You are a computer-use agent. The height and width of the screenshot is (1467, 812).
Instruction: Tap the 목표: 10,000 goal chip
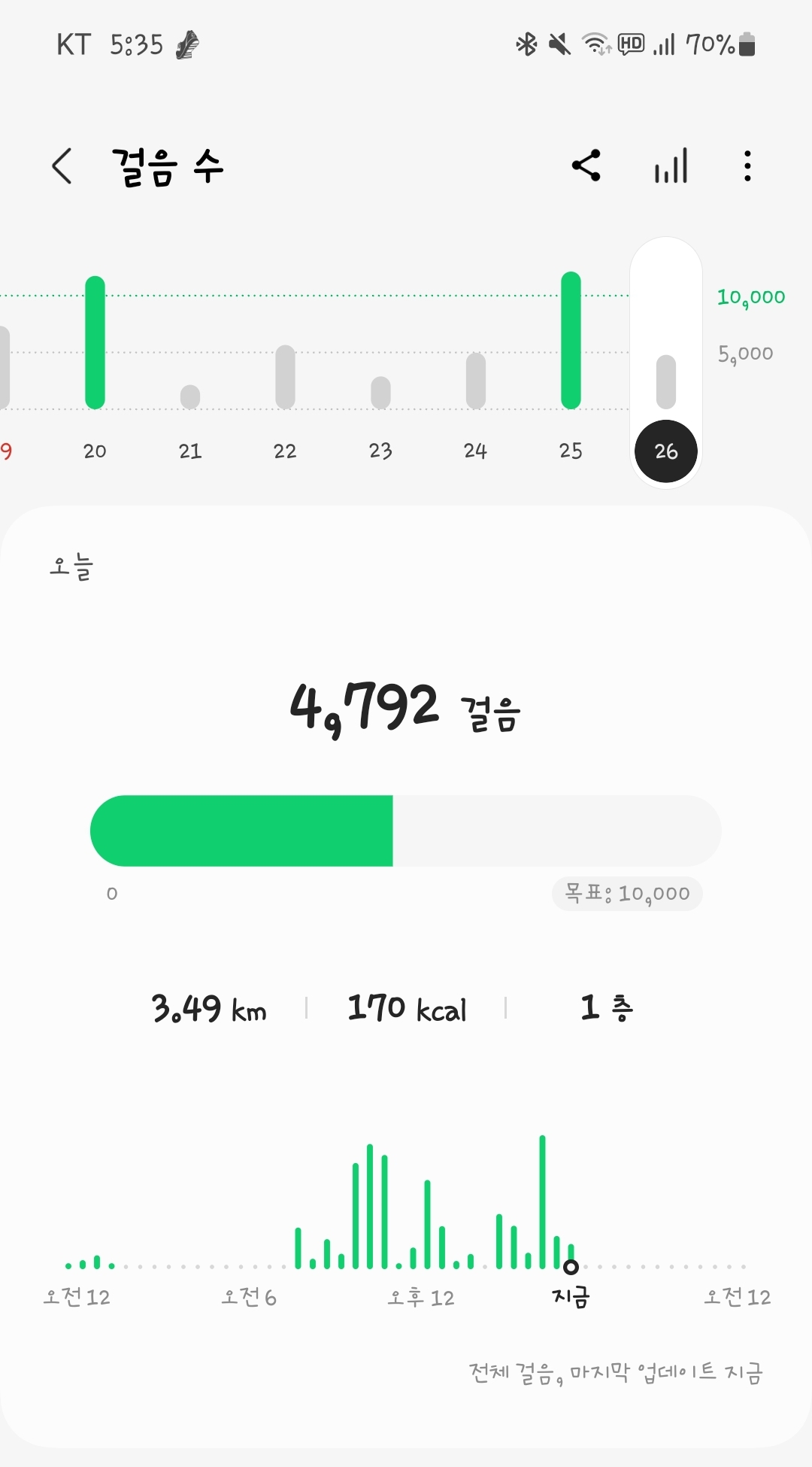point(627,894)
